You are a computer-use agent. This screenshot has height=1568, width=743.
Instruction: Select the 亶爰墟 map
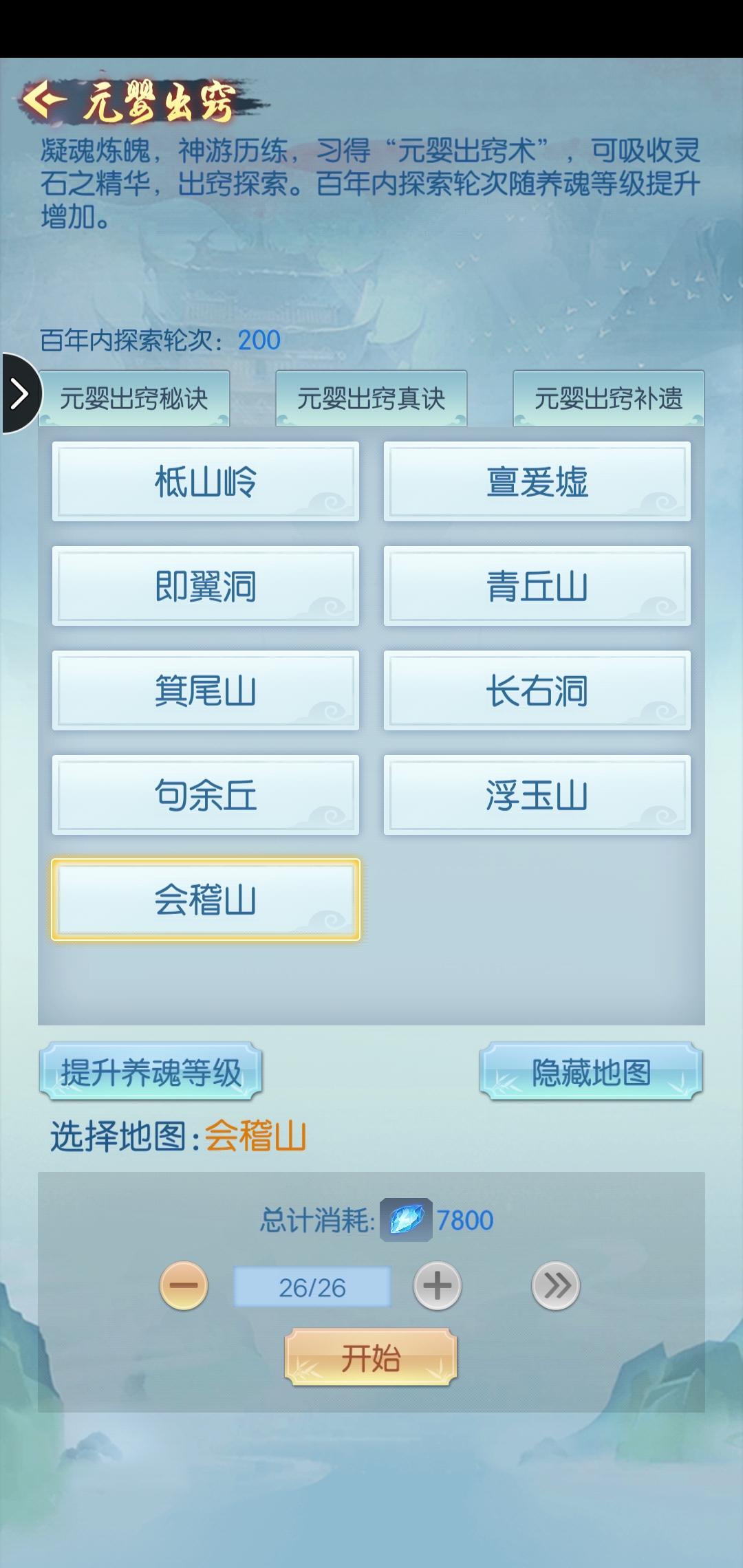(537, 481)
